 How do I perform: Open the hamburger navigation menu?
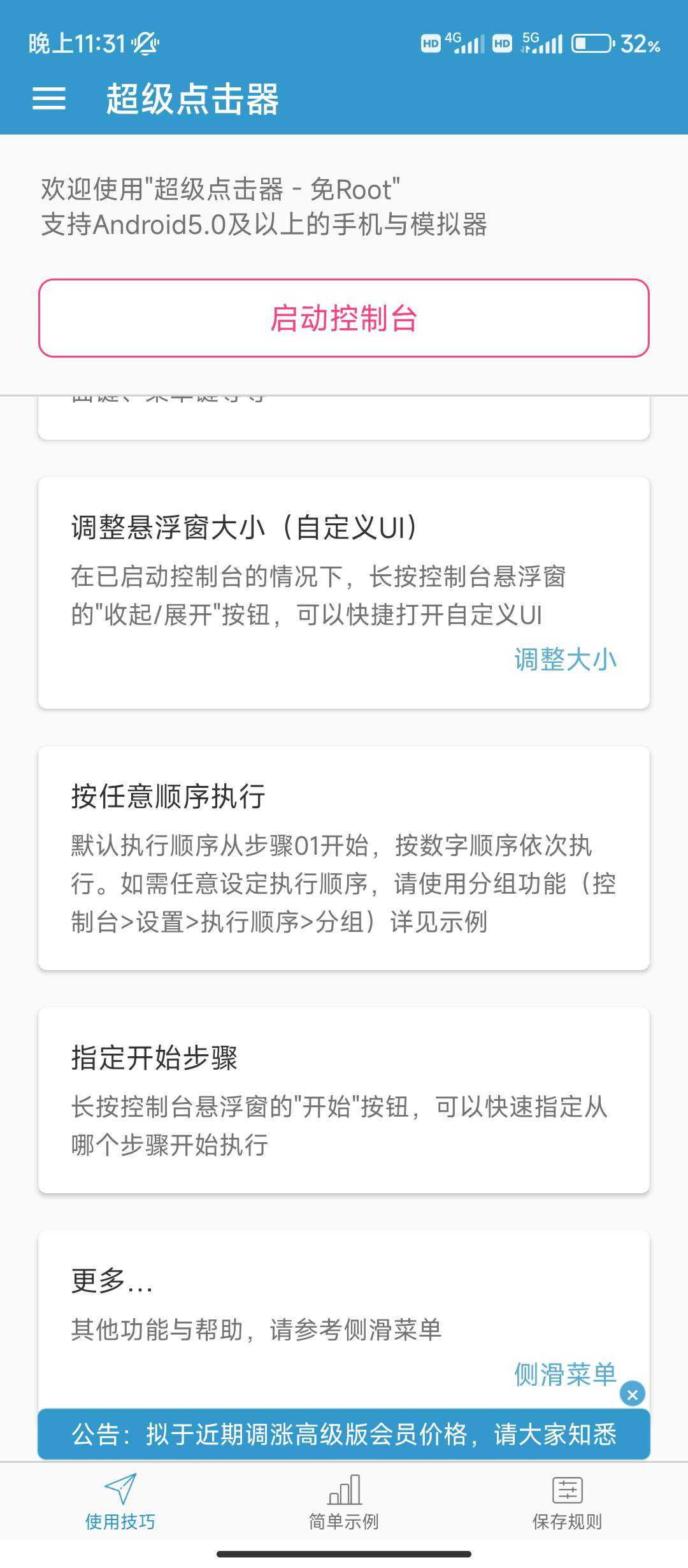[48, 99]
